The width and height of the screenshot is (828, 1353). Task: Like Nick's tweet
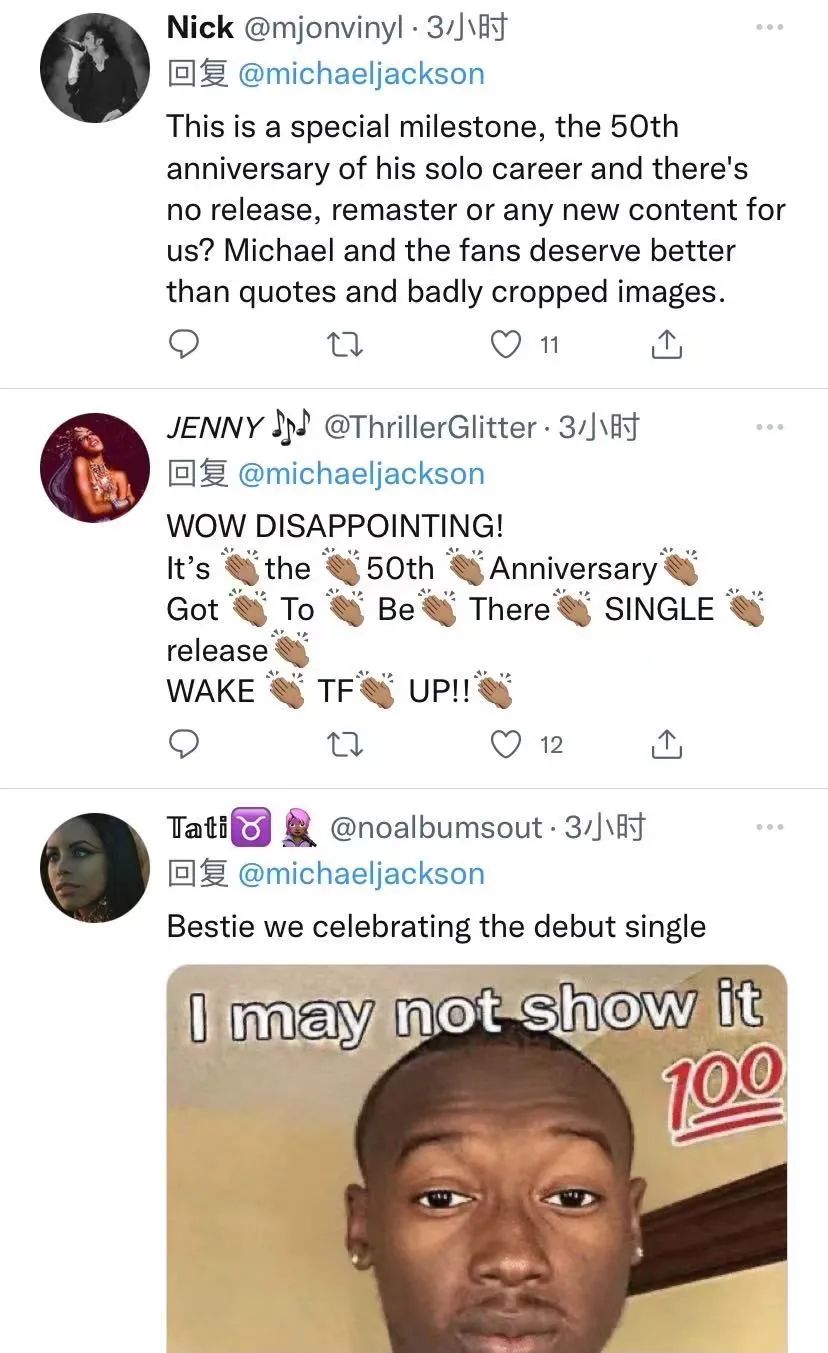coord(507,345)
